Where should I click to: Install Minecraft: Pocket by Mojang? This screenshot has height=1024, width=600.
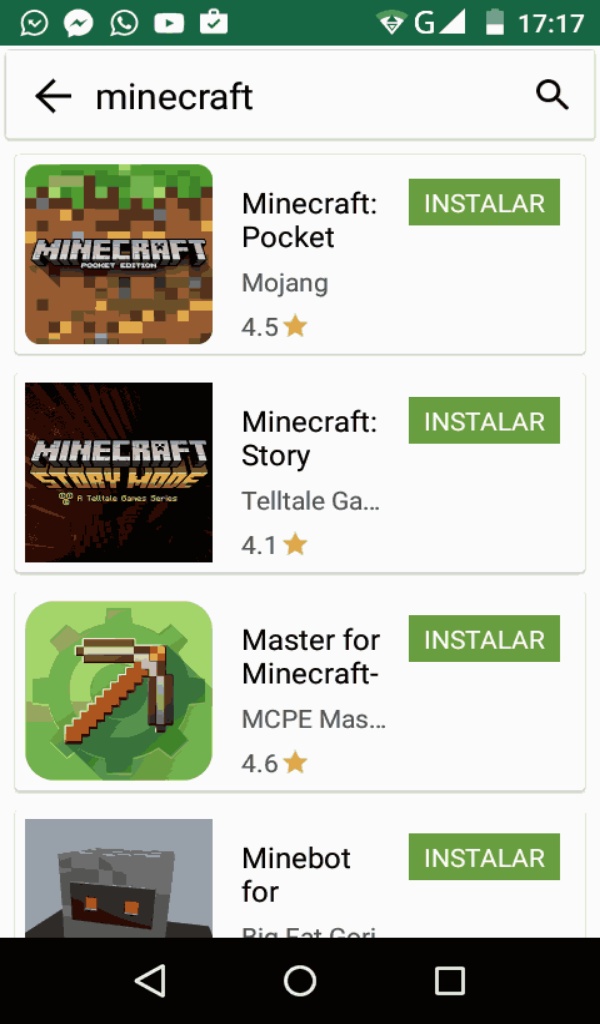[484, 202]
